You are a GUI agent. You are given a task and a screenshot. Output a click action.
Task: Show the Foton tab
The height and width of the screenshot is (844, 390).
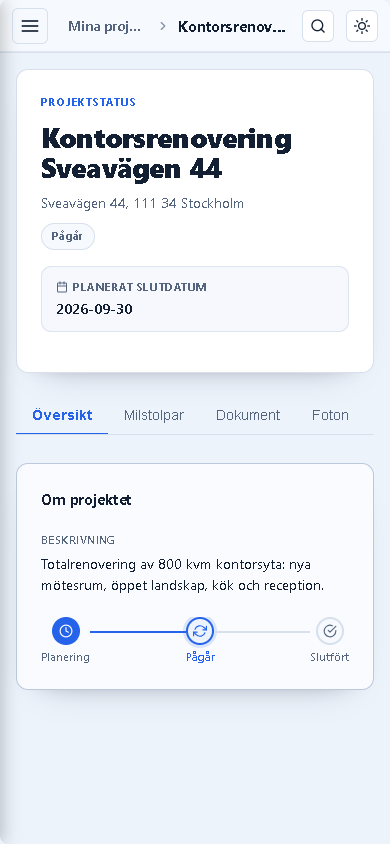pyautogui.click(x=330, y=415)
